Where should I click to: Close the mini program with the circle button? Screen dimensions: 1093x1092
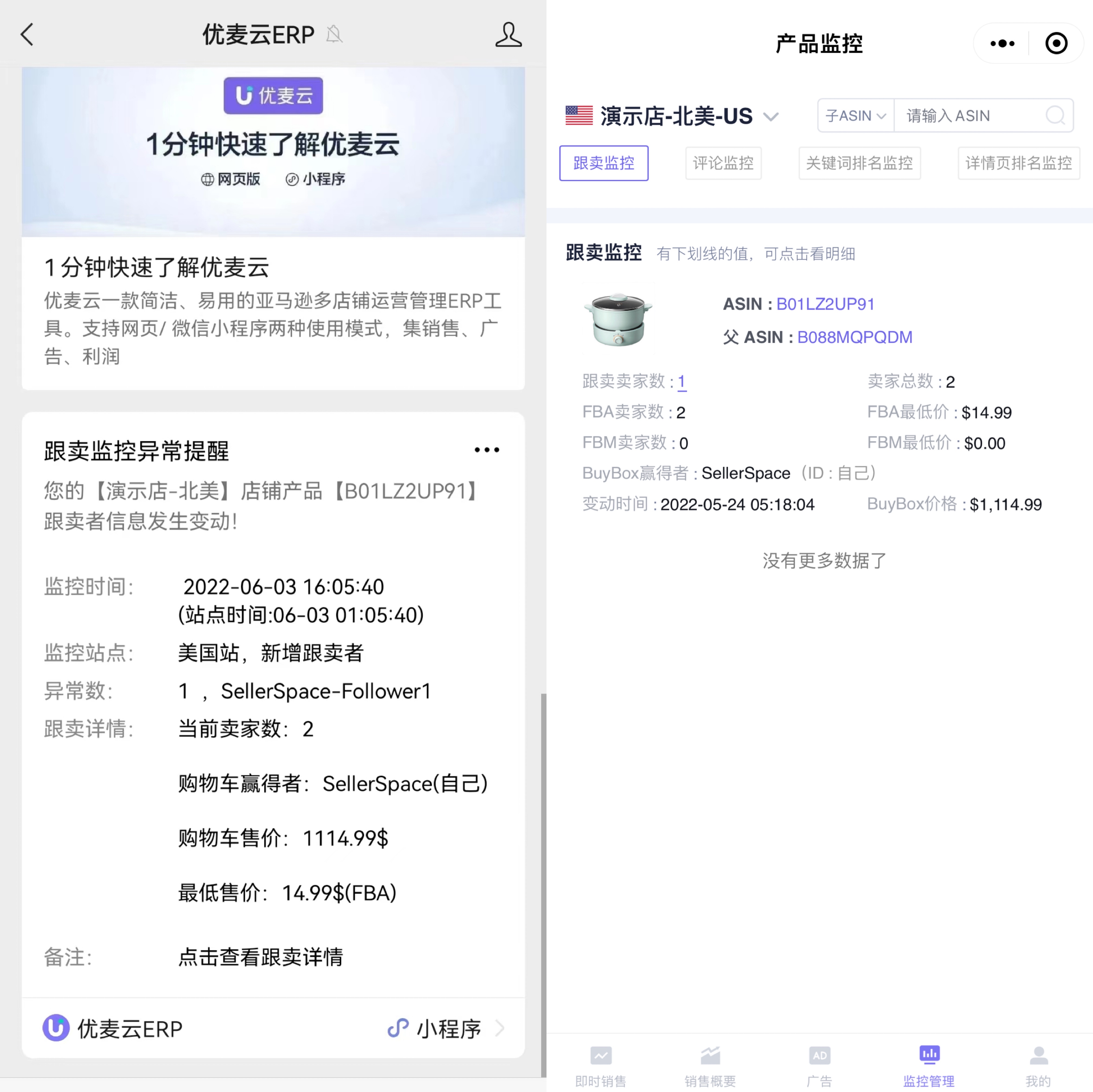[1056, 44]
